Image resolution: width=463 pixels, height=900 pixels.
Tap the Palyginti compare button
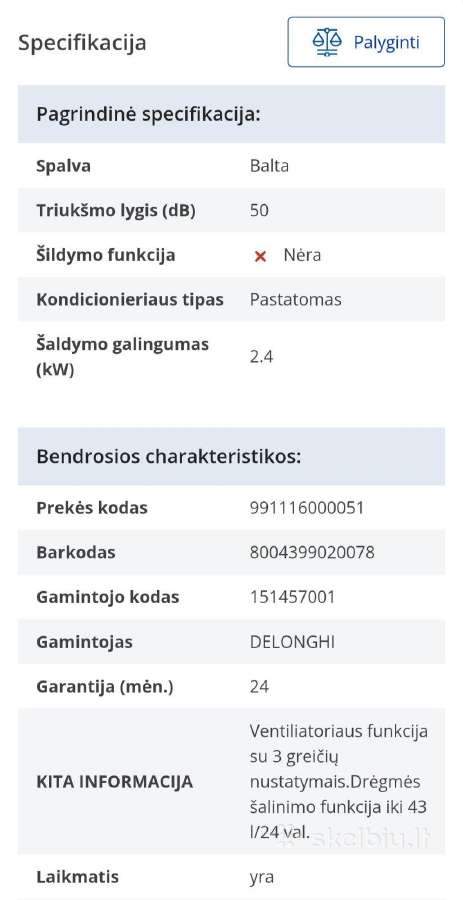pos(366,42)
